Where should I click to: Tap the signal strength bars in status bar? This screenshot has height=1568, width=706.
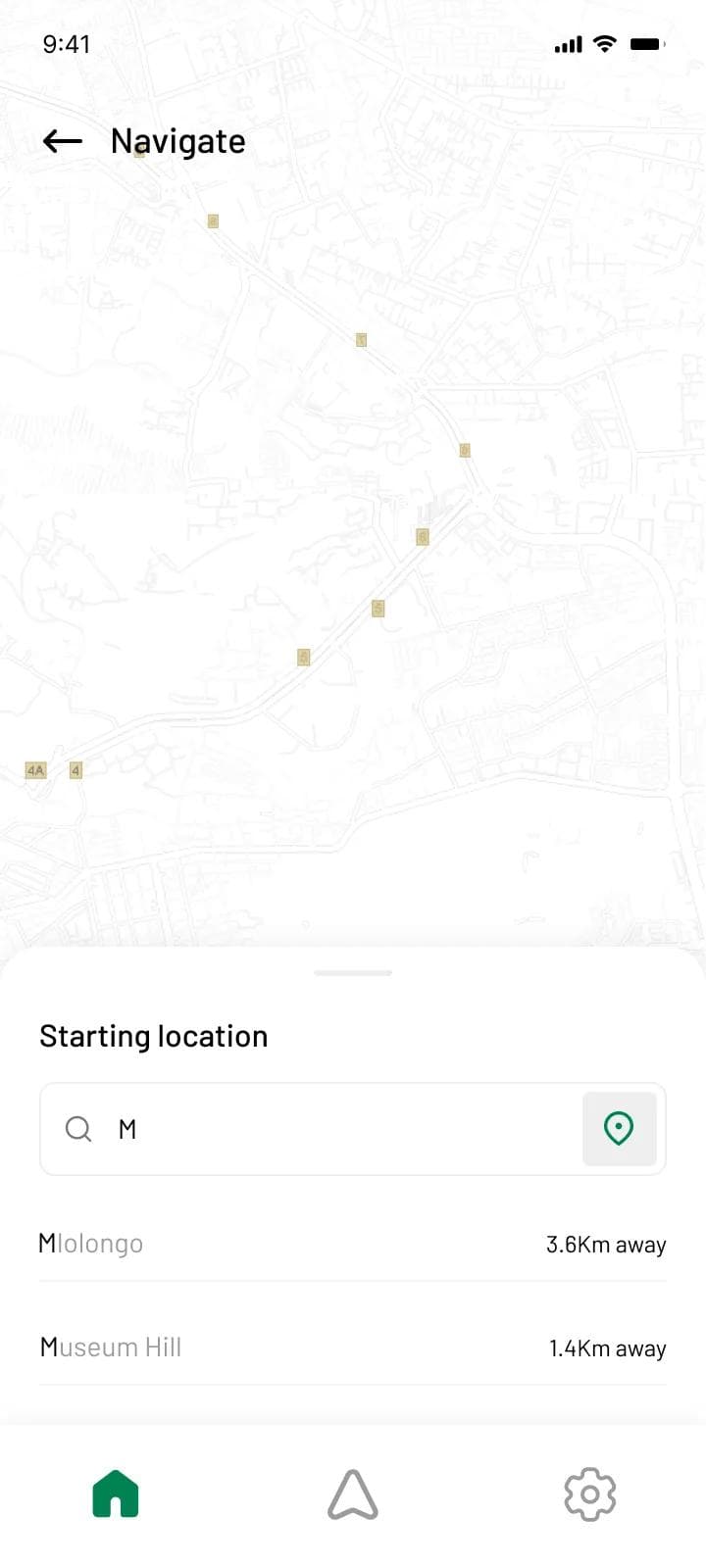[567, 43]
